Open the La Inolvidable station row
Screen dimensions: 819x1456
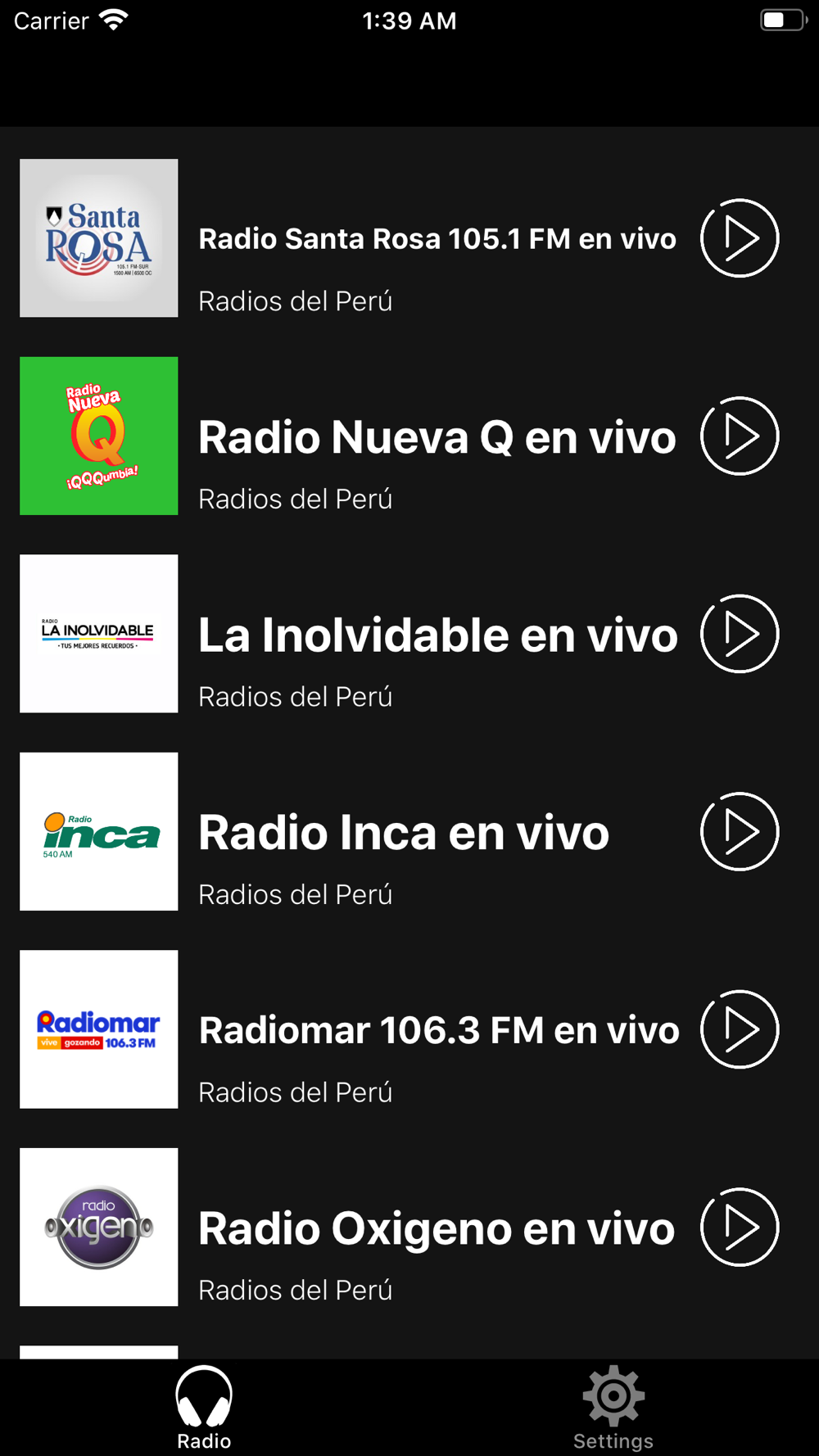tap(409, 634)
